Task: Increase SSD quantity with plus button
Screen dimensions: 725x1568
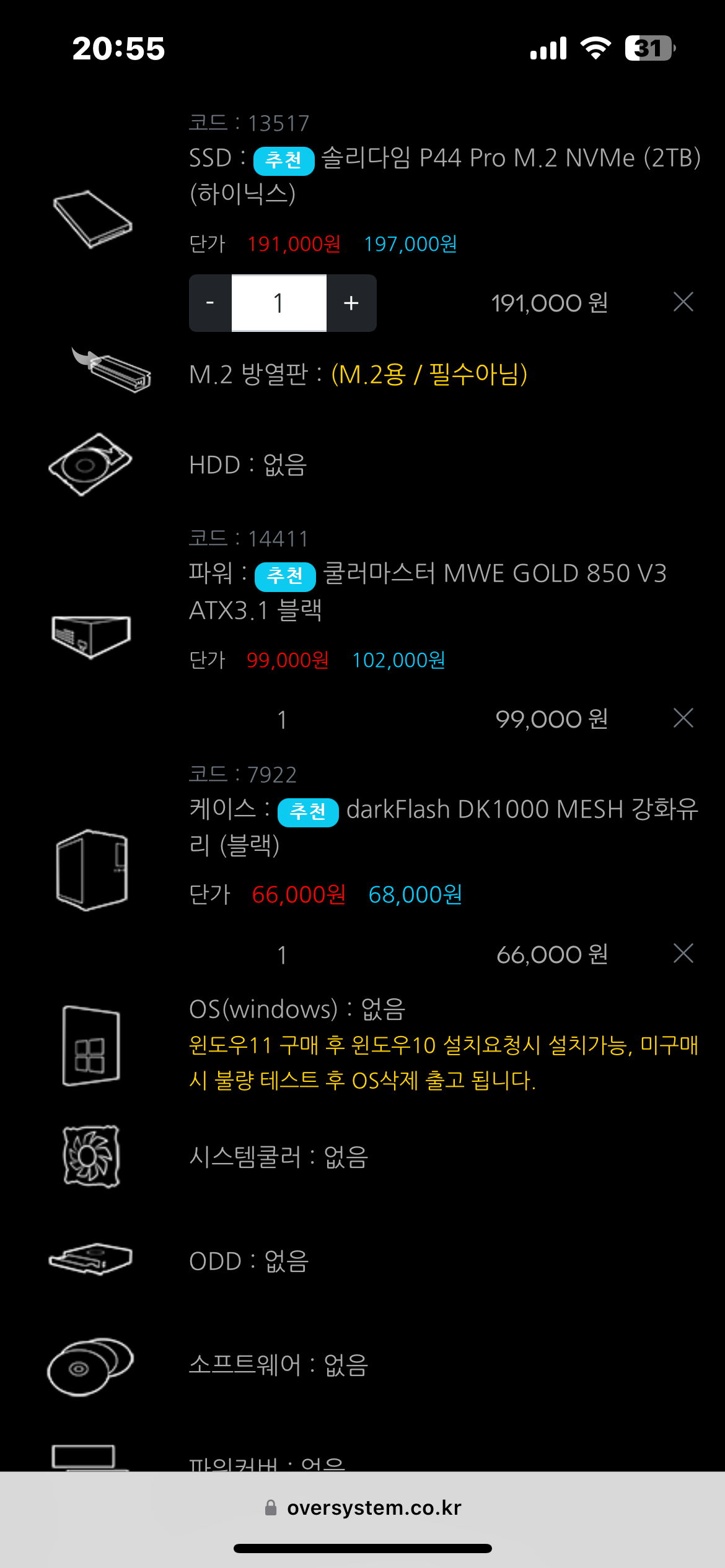Action: coord(351,303)
